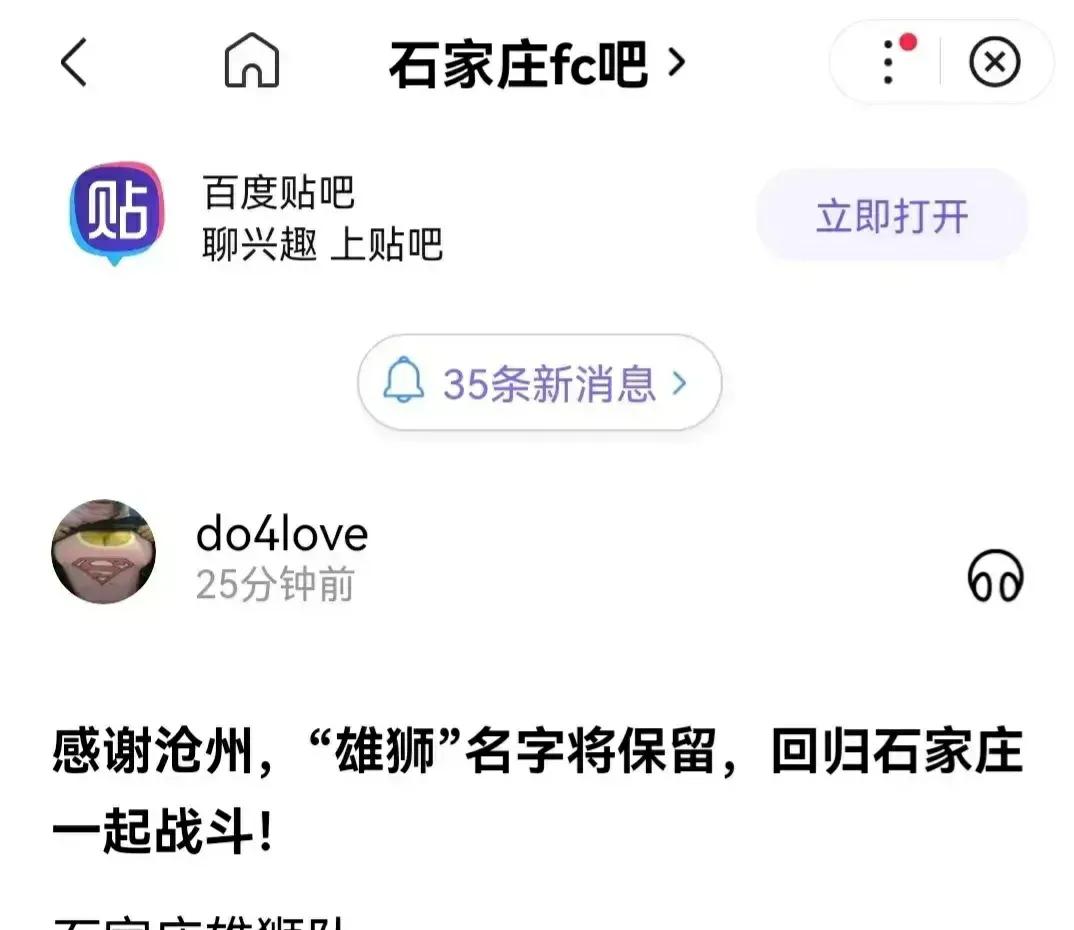The height and width of the screenshot is (930, 1074).
Task: Open the 石家庄fc吧 forum title link
Action: [x=536, y=64]
